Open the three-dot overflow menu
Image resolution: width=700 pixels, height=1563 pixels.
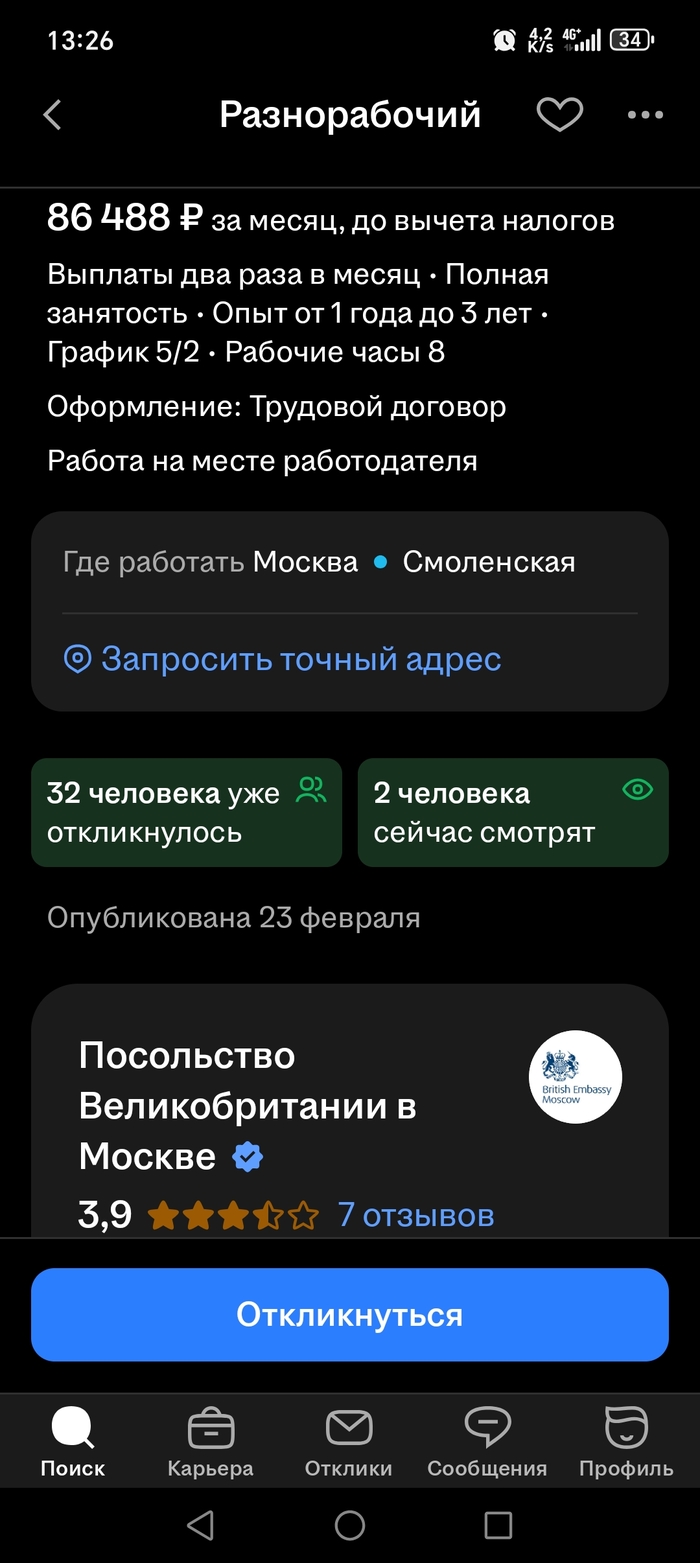645,115
